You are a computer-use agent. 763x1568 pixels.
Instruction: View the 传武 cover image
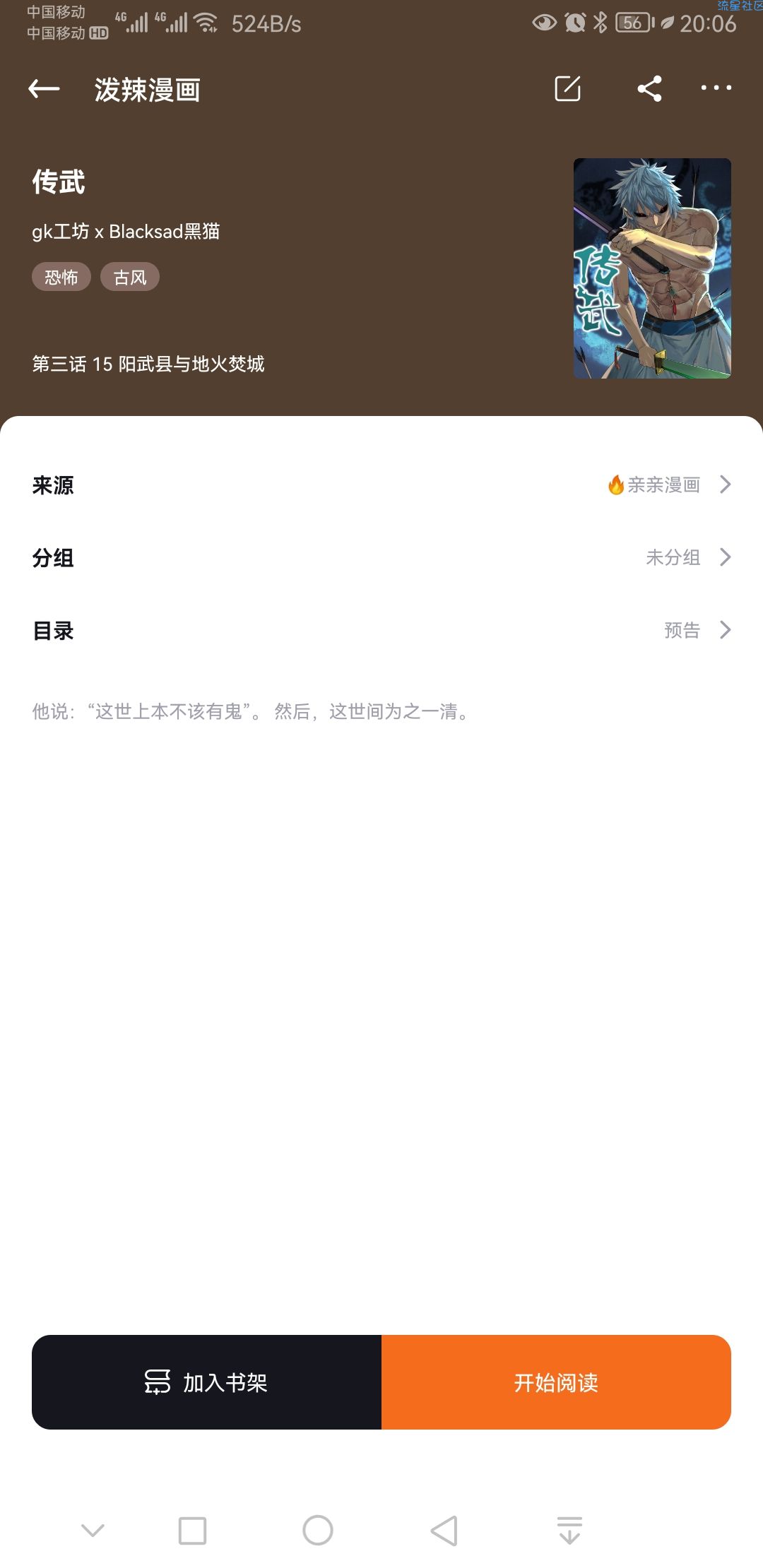pos(652,268)
